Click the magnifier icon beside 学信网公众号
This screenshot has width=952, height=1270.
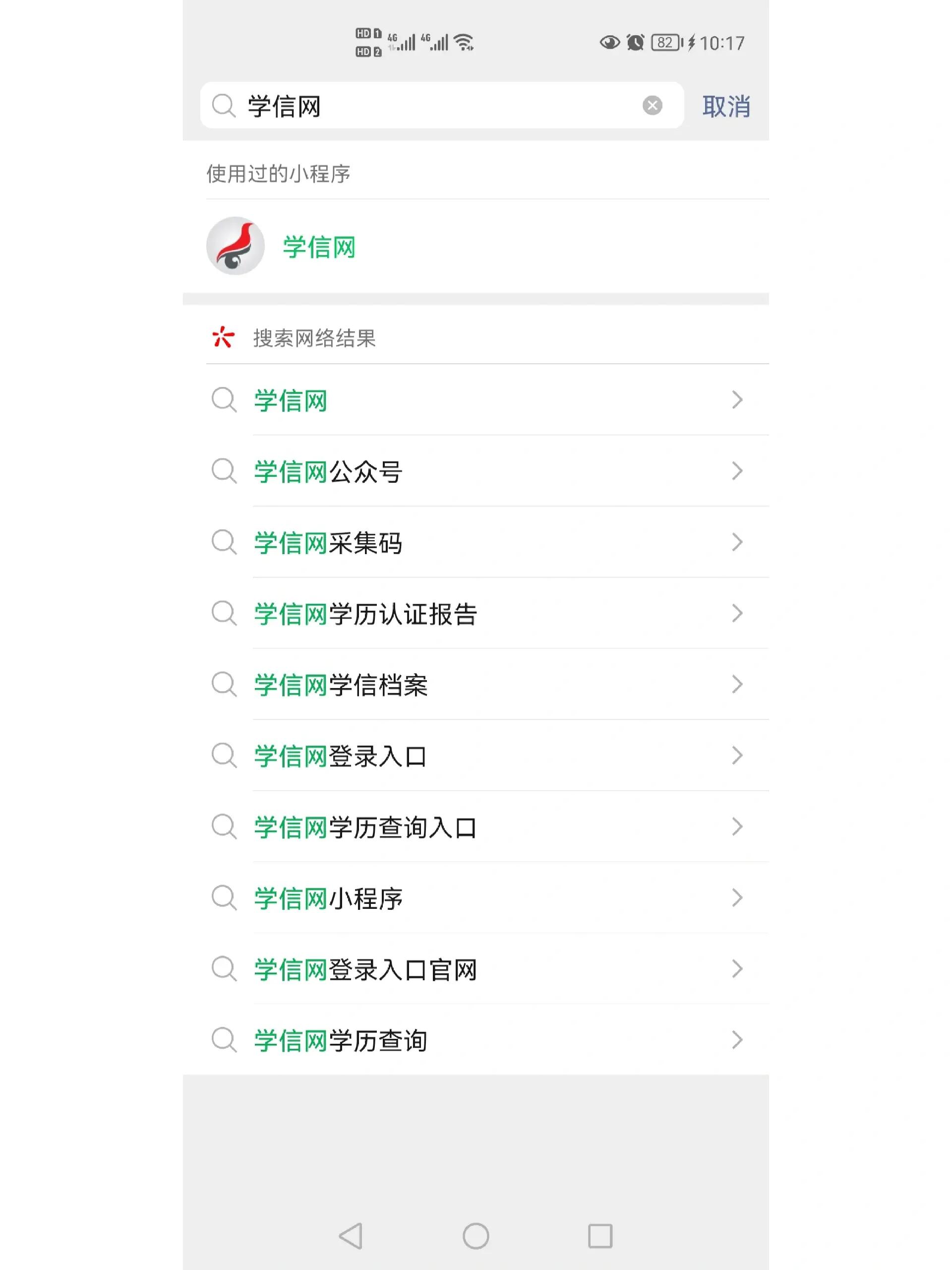(226, 471)
